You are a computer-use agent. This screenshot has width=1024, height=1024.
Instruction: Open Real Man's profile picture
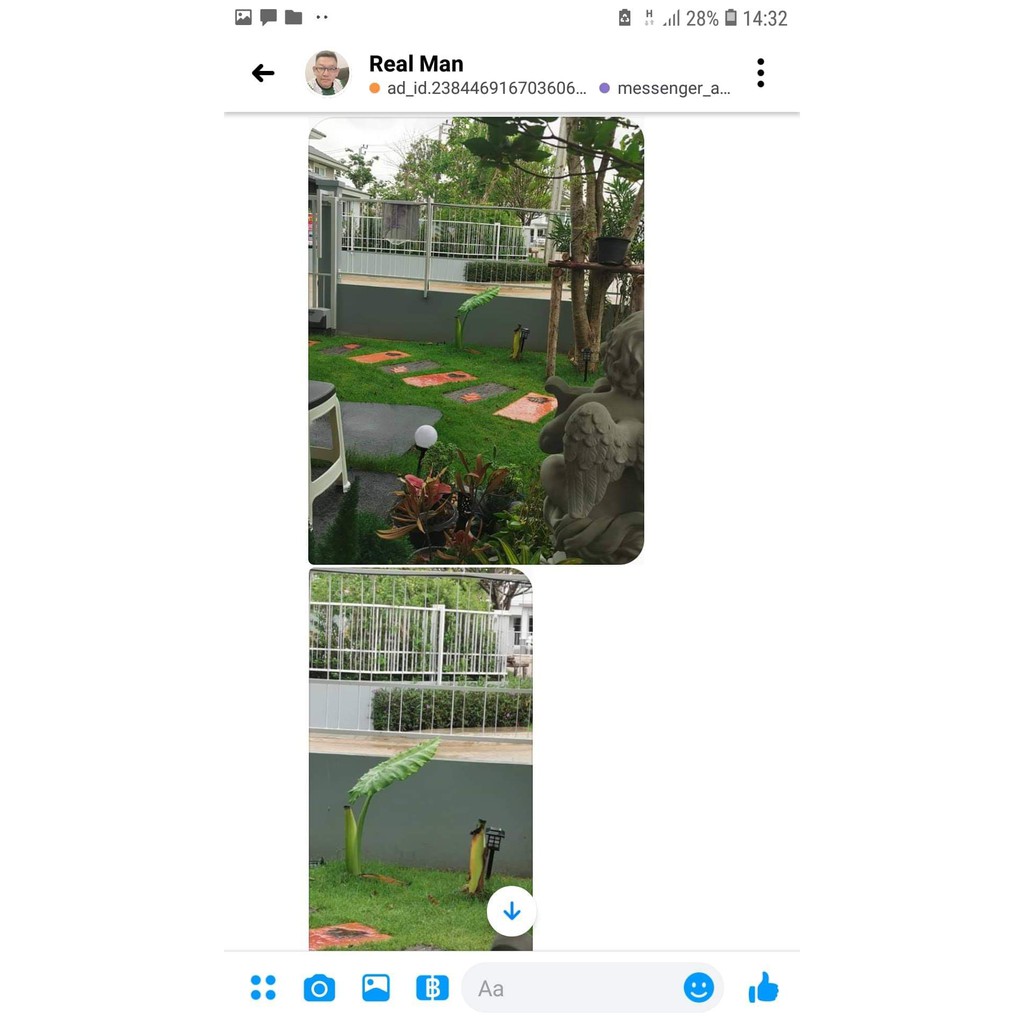pyautogui.click(x=327, y=73)
